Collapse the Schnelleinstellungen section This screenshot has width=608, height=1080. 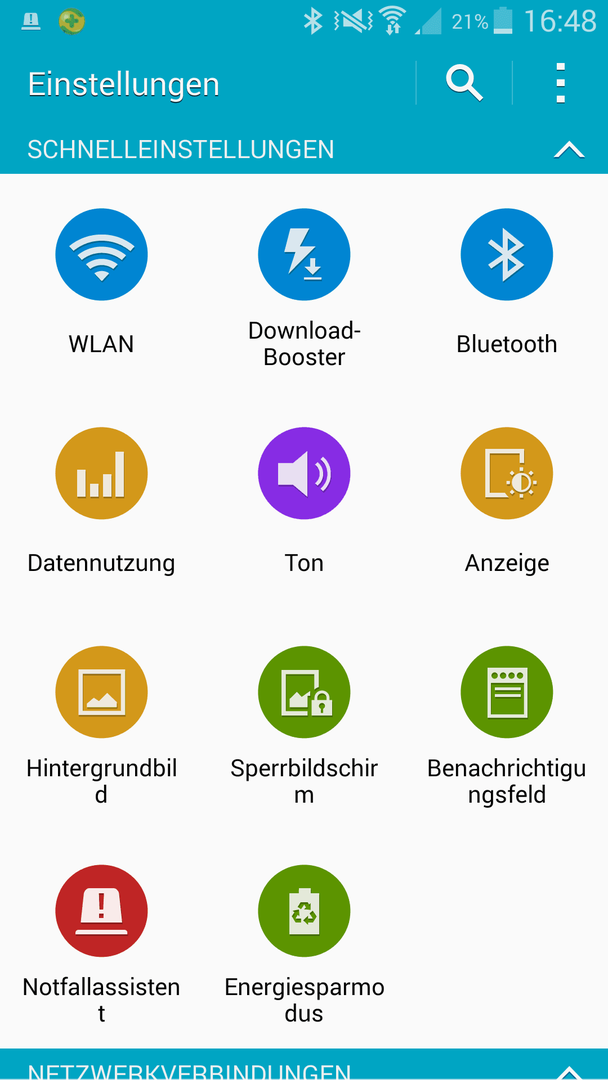(x=569, y=149)
